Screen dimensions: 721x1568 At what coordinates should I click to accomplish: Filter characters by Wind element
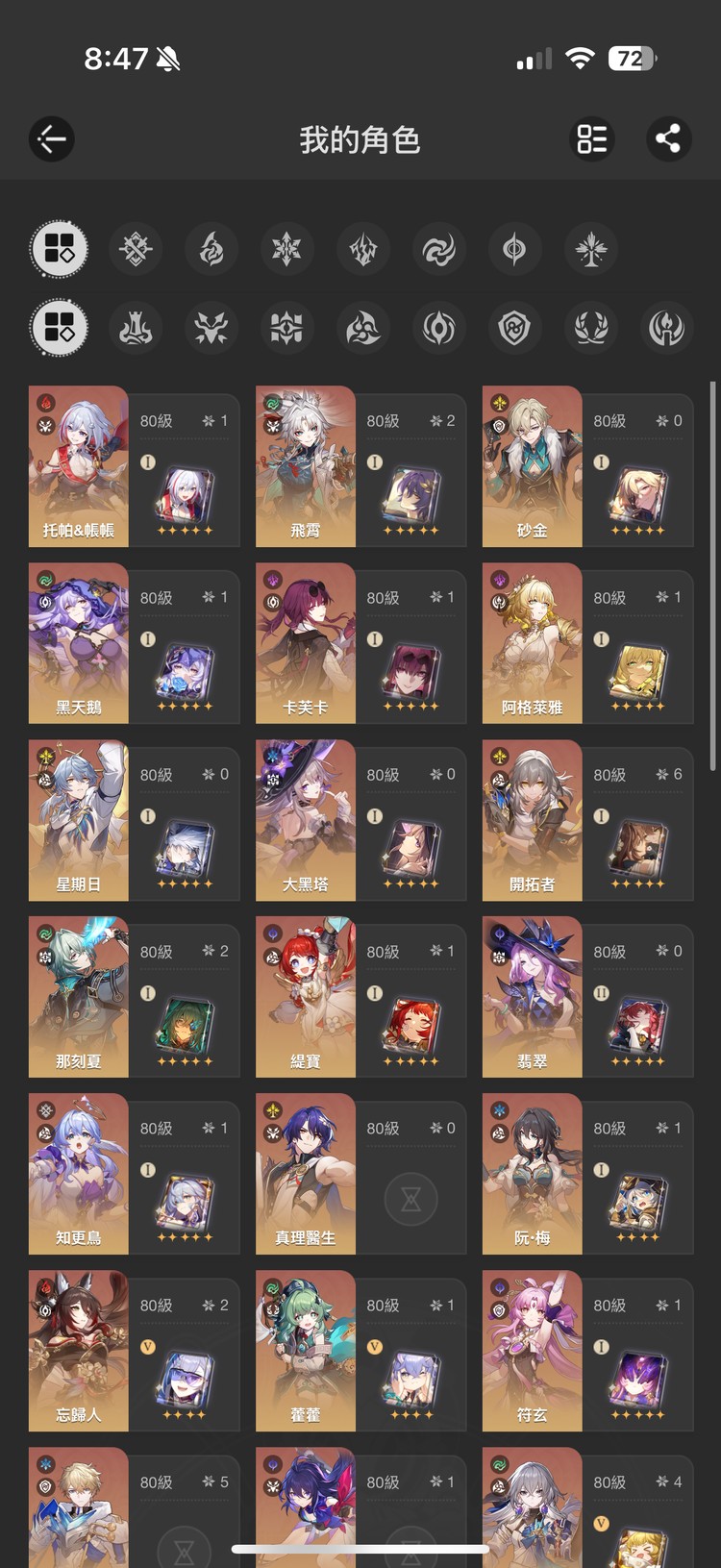point(438,250)
